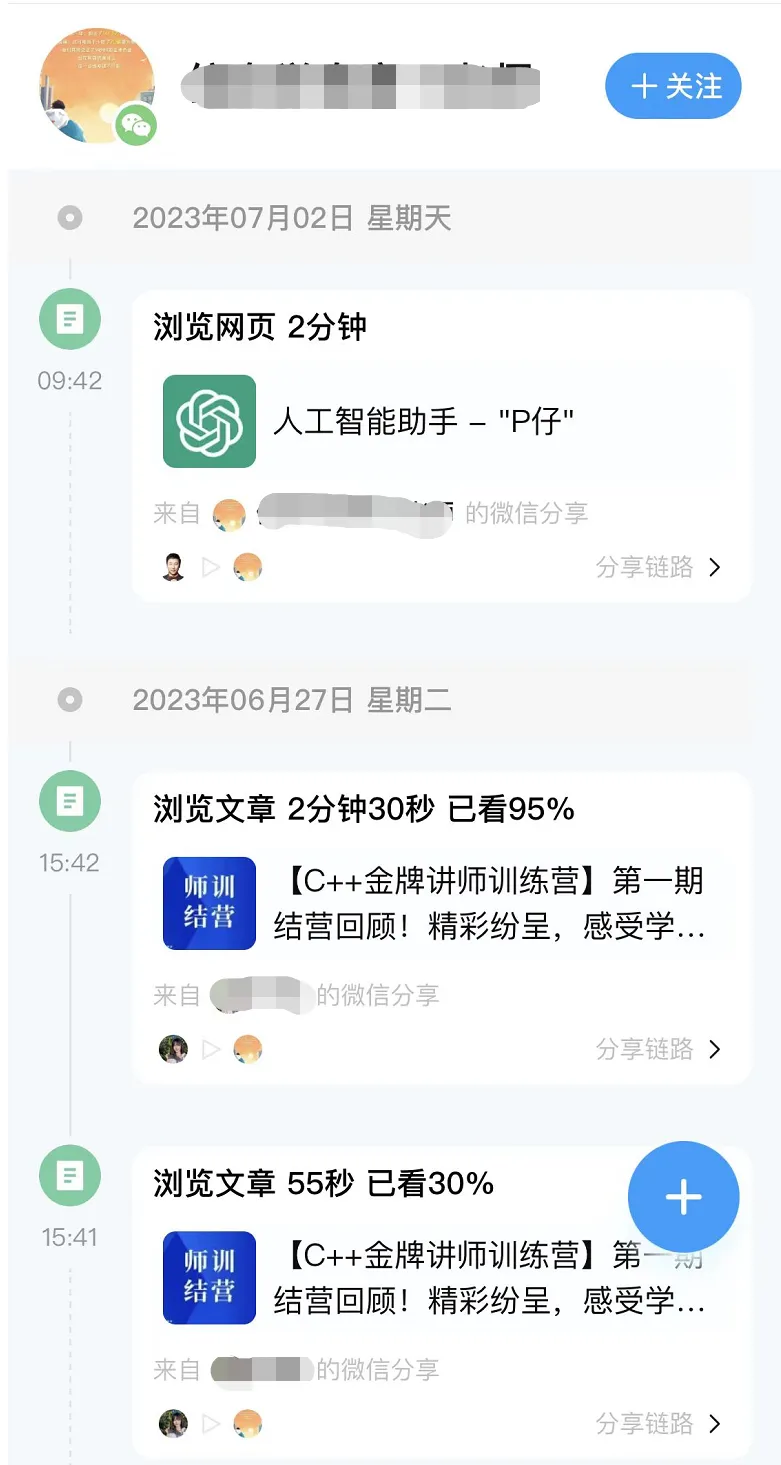Tap the 关注 follow button
Image resolution: width=781 pixels, height=1465 pixels.
(673, 86)
